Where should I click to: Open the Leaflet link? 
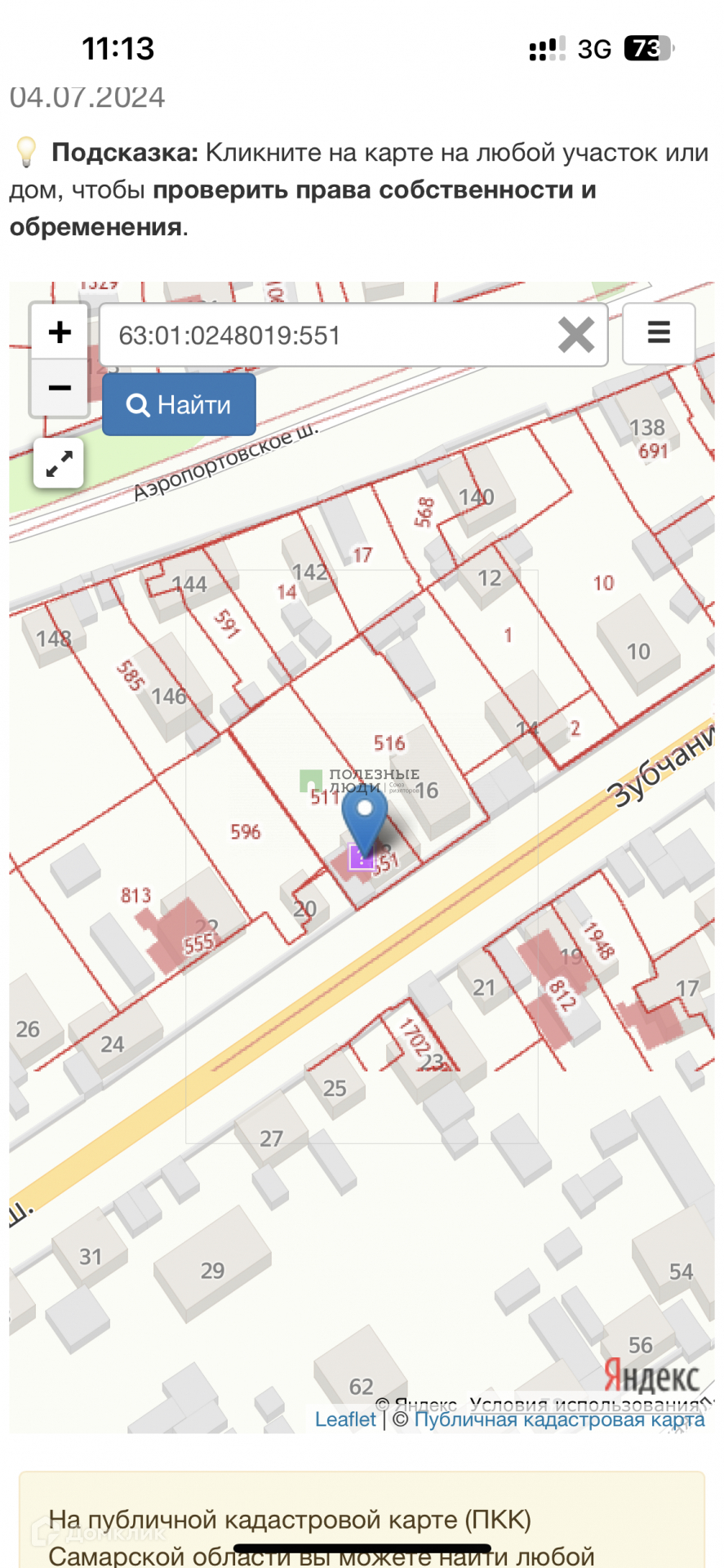coord(345,1419)
